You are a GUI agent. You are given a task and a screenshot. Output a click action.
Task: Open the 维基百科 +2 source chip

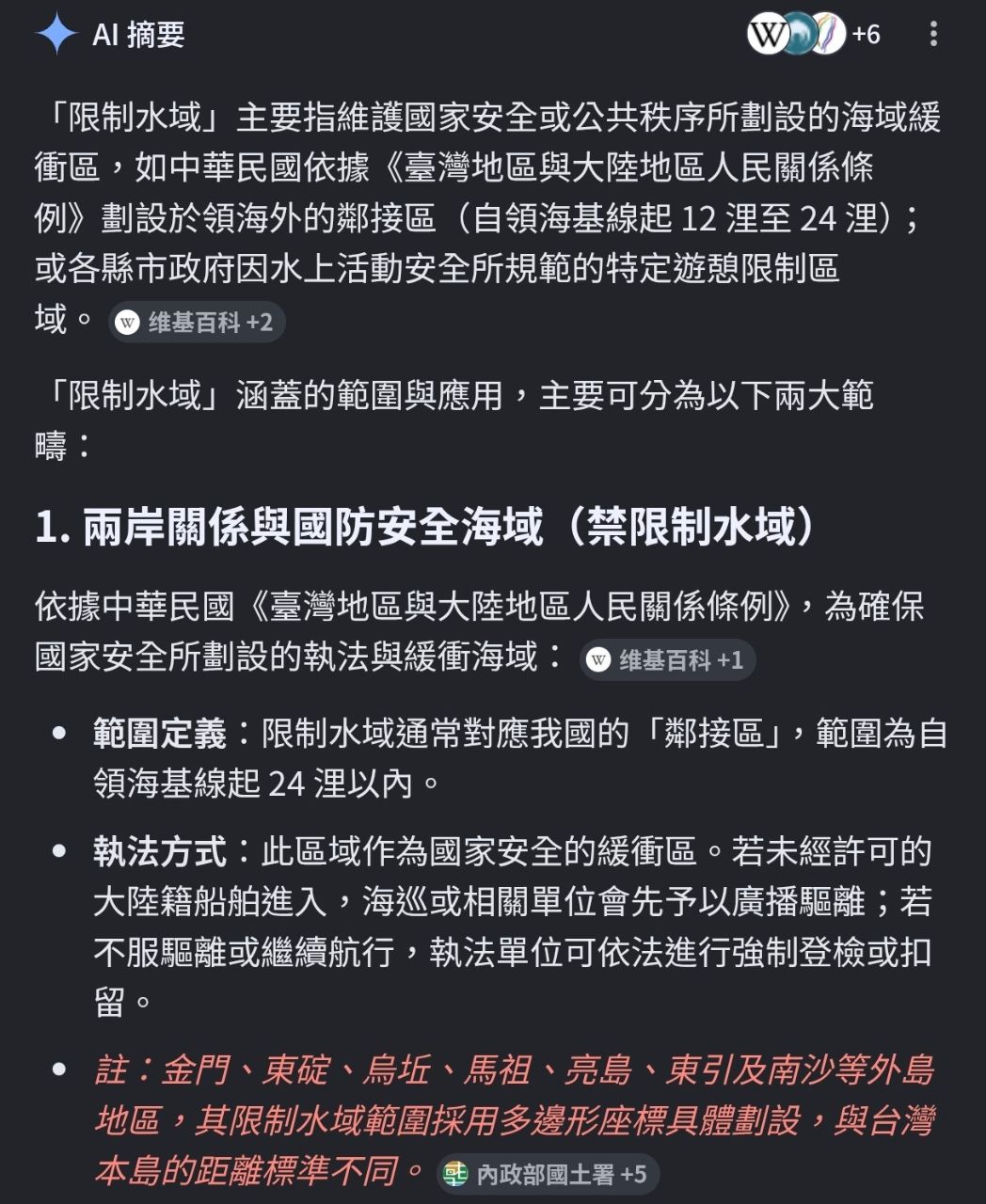click(x=197, y=323)
